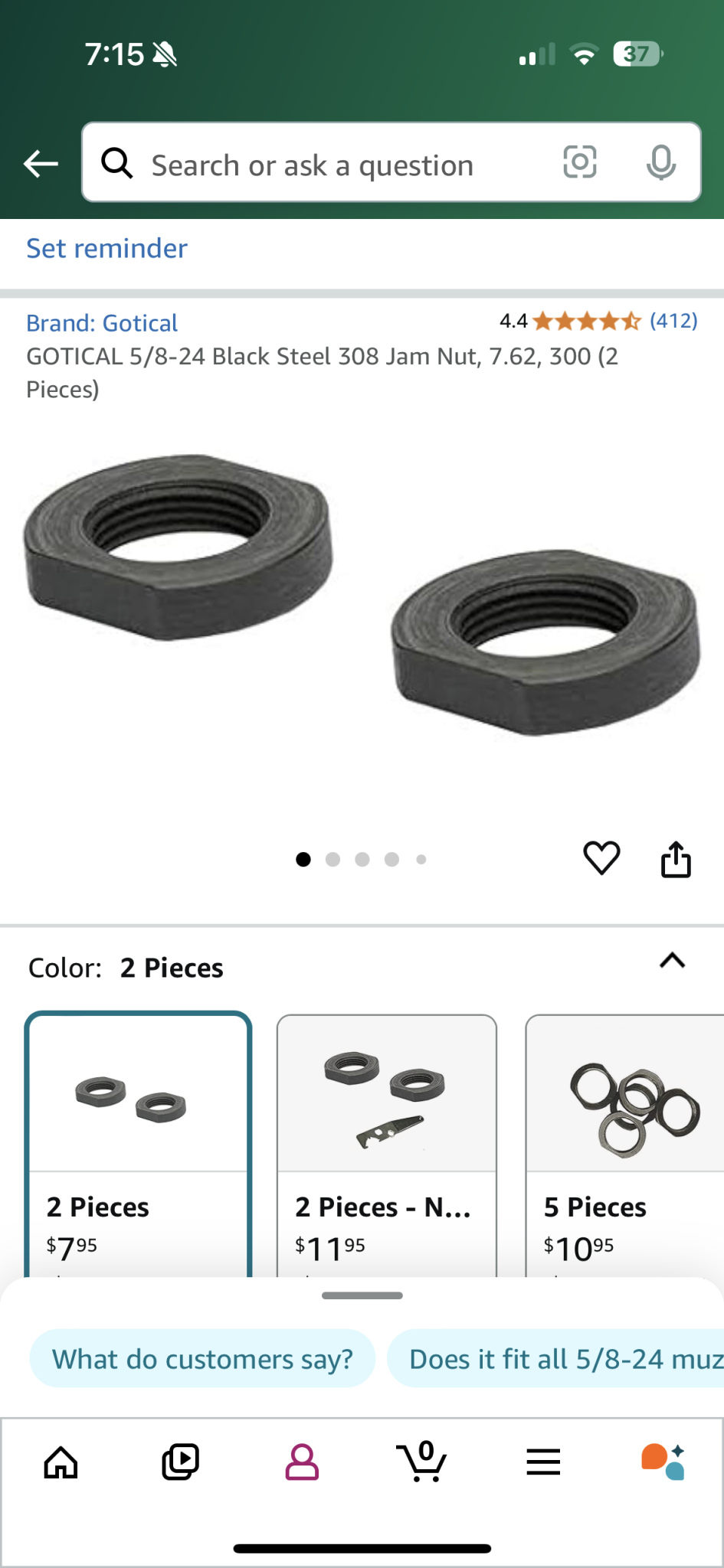Add item to wish list with heart
This screenshot has width=724, height=1568.
(601, 858)
